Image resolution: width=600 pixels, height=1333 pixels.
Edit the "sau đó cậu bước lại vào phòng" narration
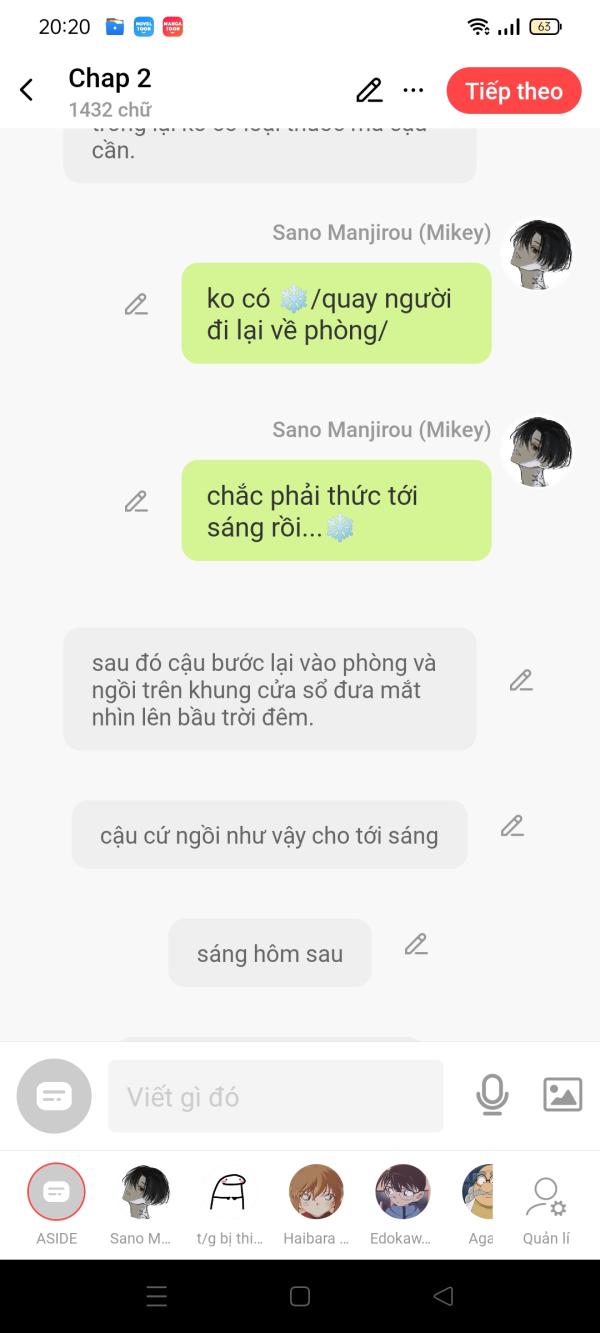pyautogui.click(x=520, y=681)
